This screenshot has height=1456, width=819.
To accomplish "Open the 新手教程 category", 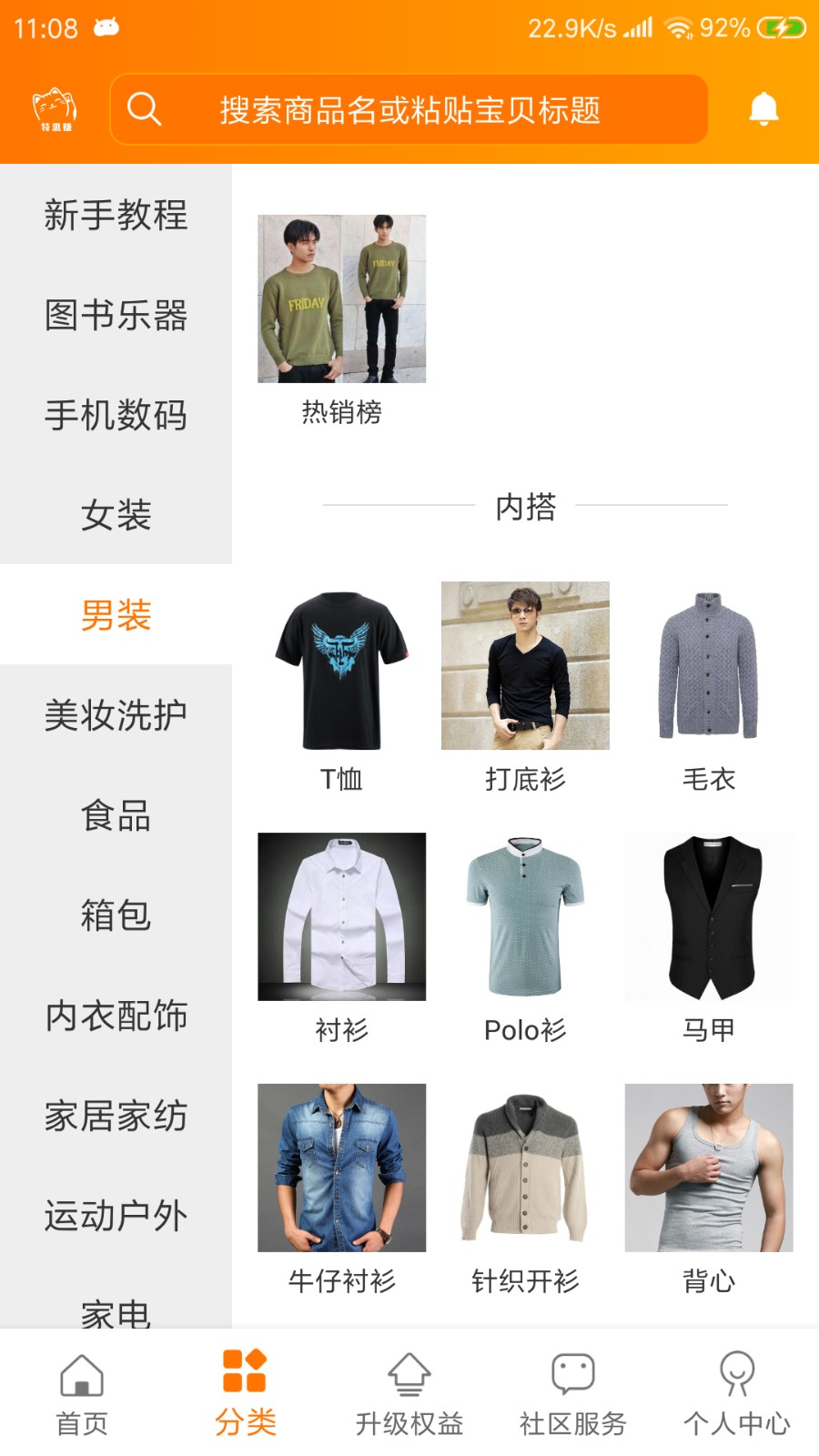I will (x=116, y=215).
